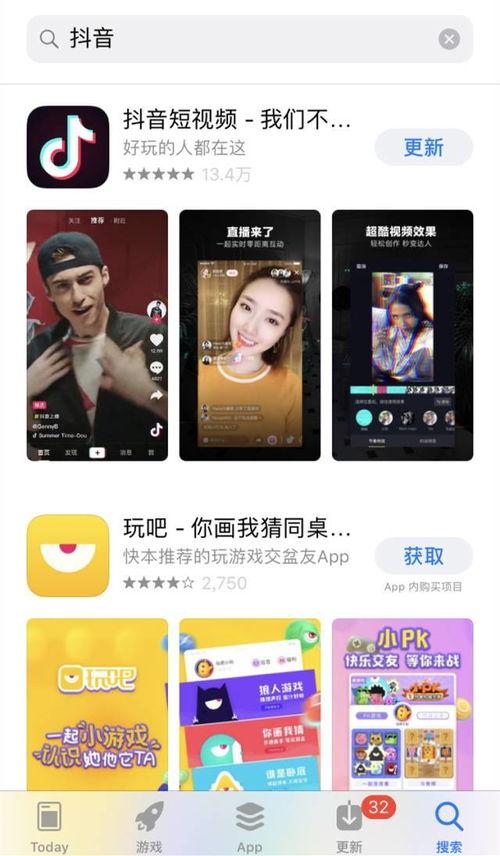The image size is (500, 856).
Task: View the 直播来了 screenshot of 抖音
Action: tap(250, 335)
